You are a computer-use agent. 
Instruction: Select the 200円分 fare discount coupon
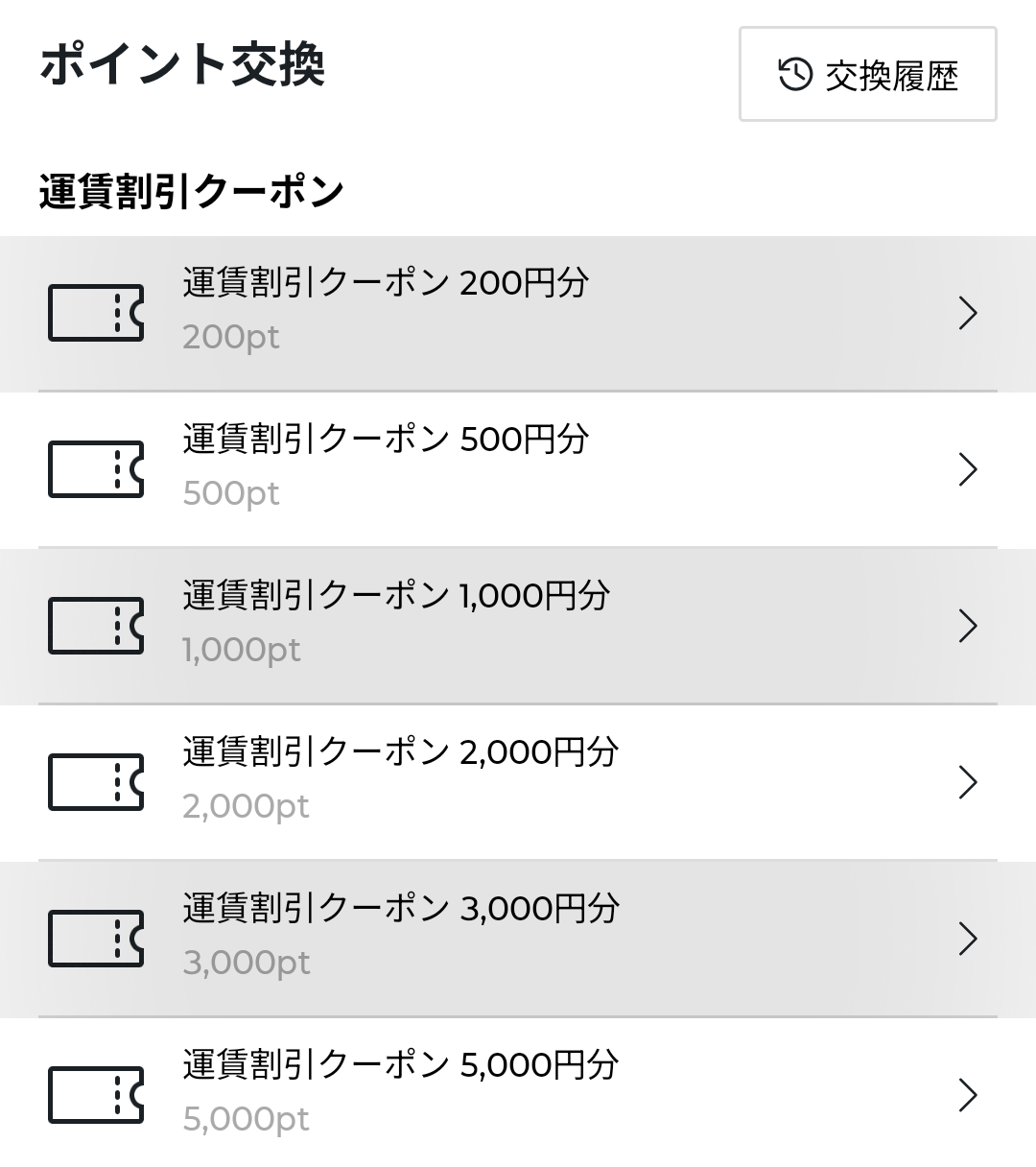[518, 313]
